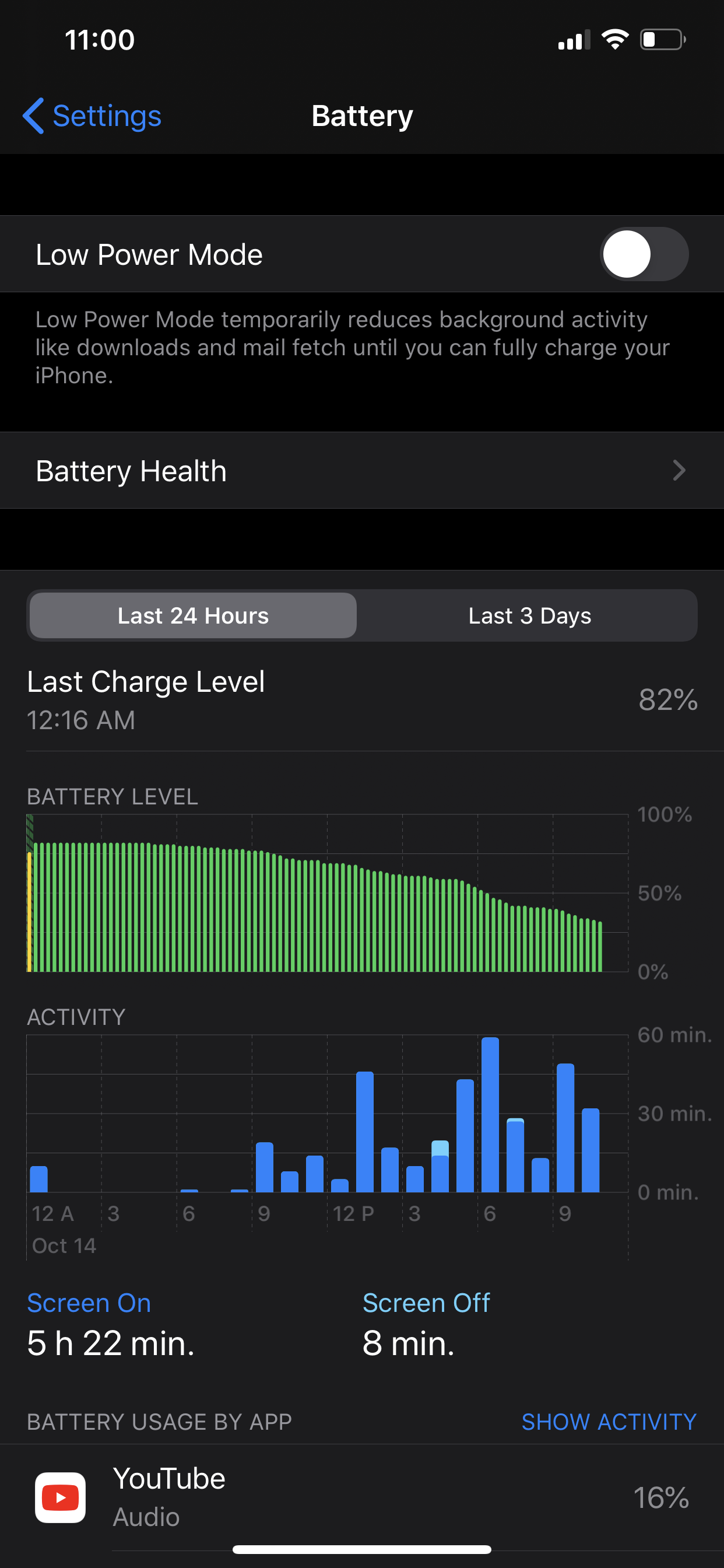Tap SHOW ACTIVITY link
This screenshot has width=724, height=1568.
[x=609, y=1422]
